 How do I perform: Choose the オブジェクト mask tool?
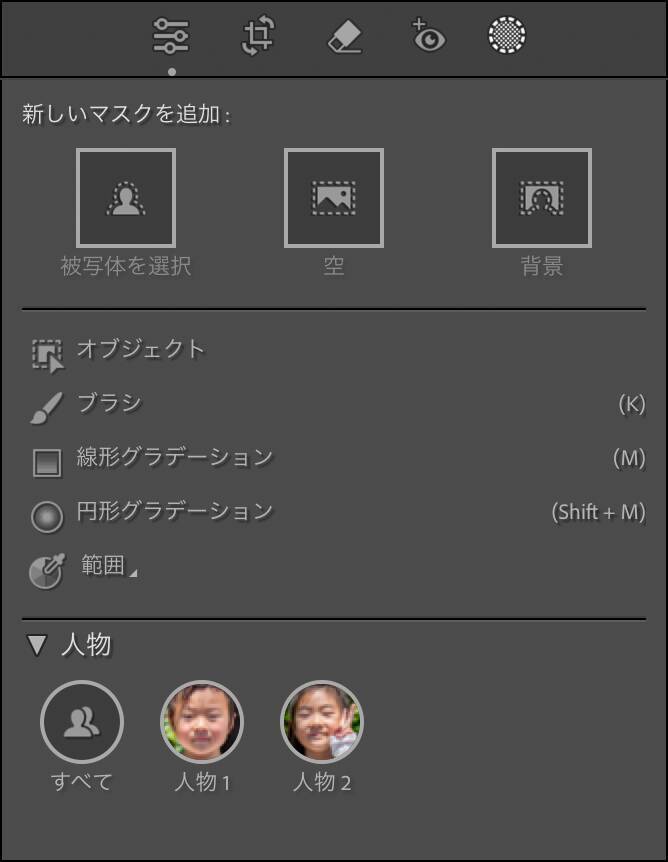[140, 350]
